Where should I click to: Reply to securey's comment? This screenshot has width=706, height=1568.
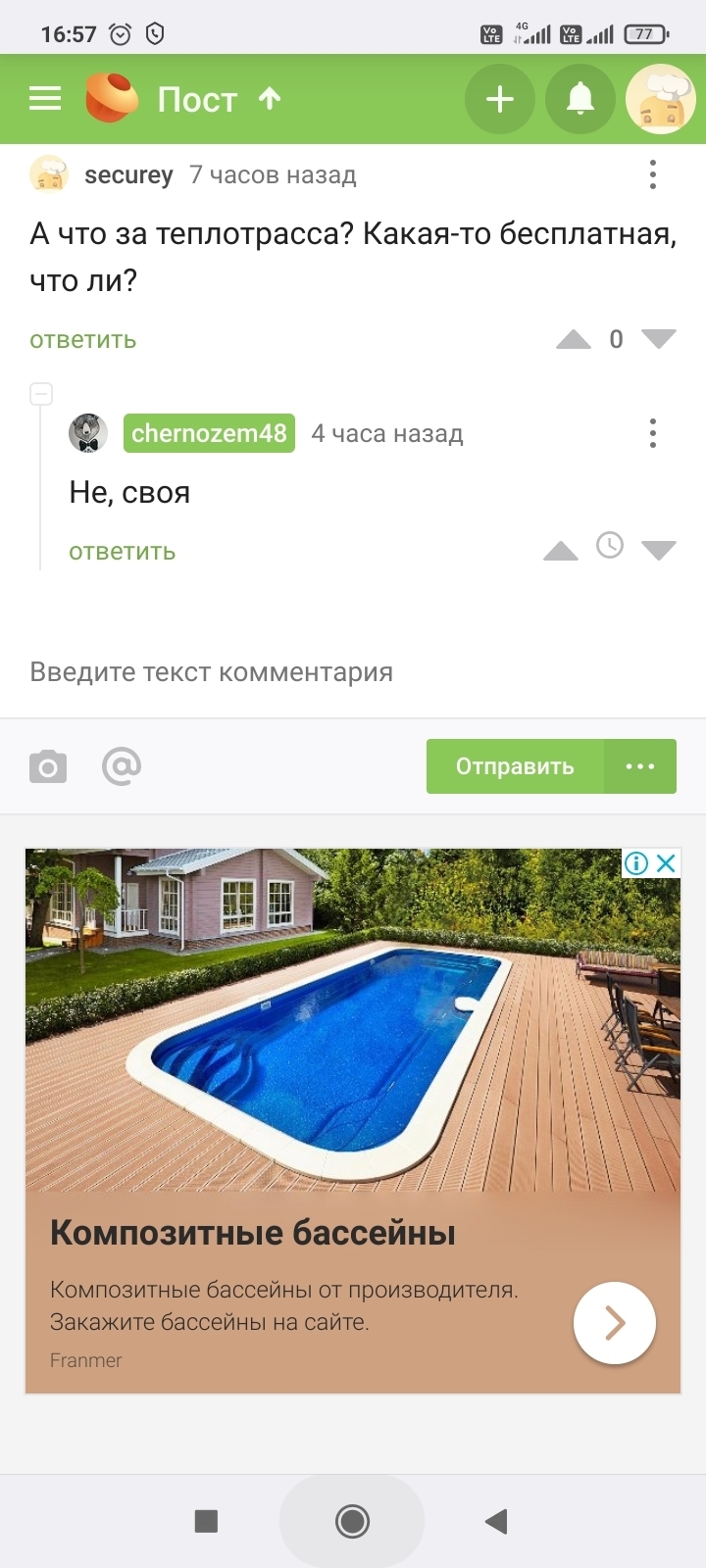coord(83,340)
